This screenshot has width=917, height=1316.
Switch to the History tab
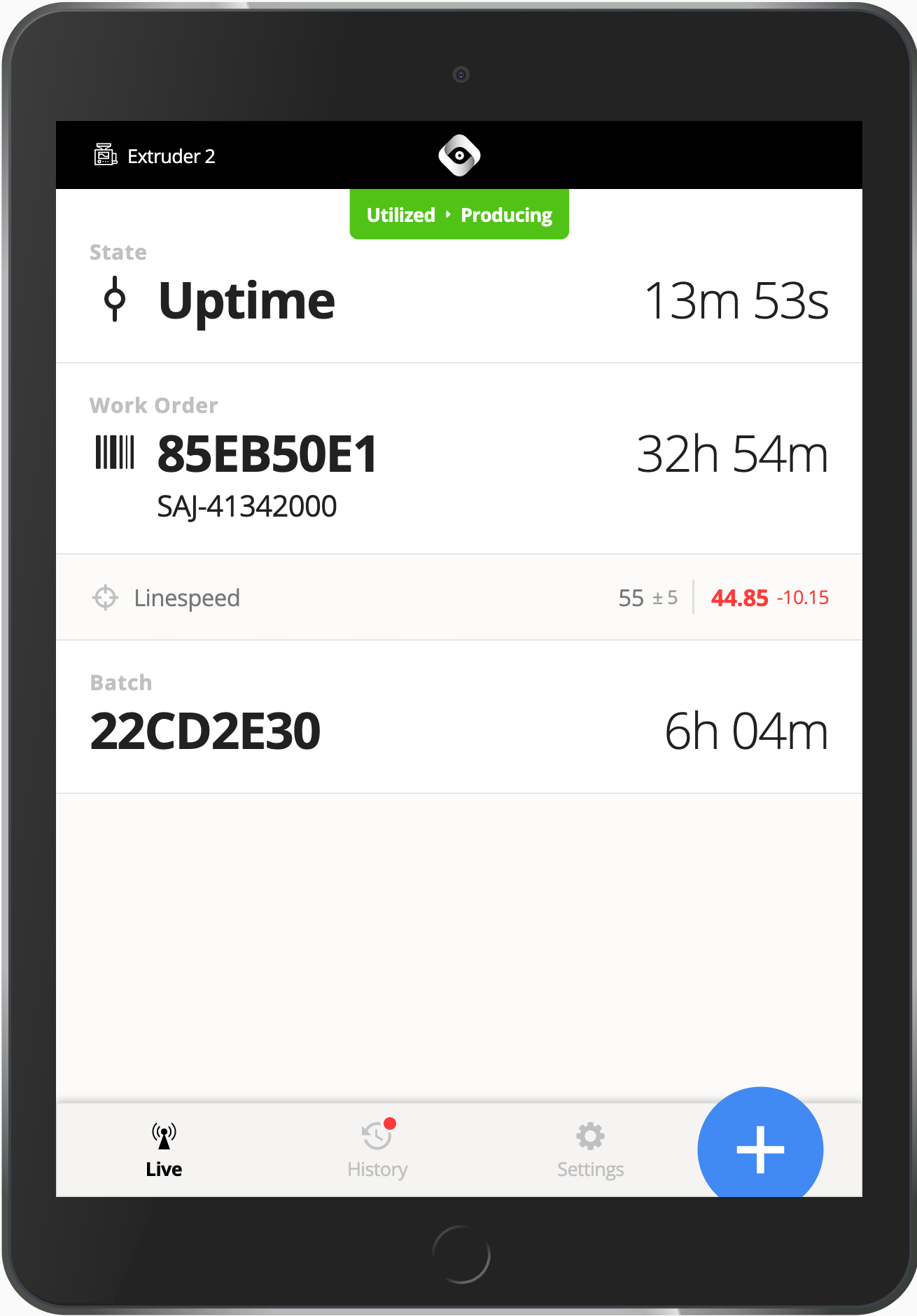[x=377, y=1150]
